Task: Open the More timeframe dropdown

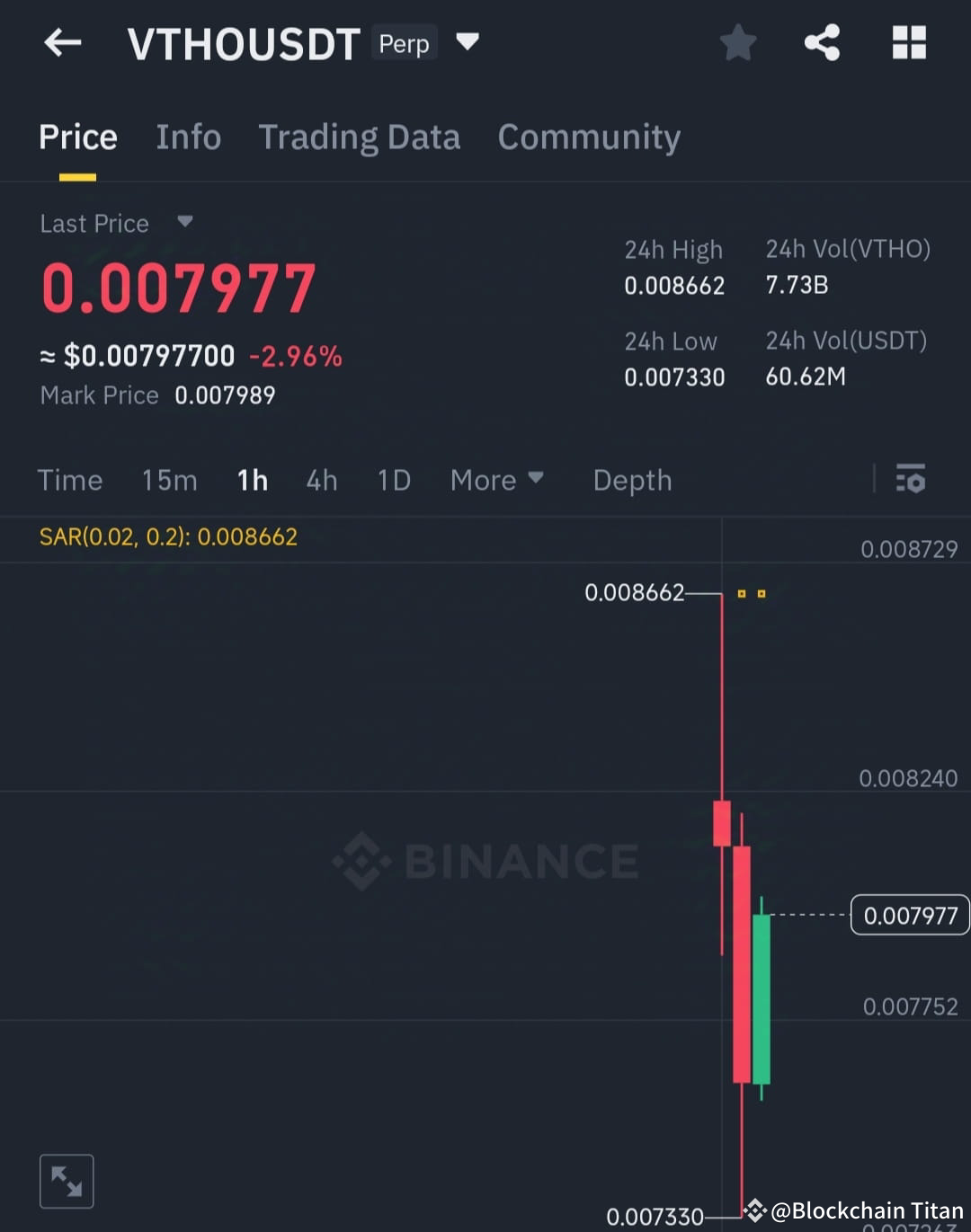Action: pyautogui.click(x=496, y=480)
